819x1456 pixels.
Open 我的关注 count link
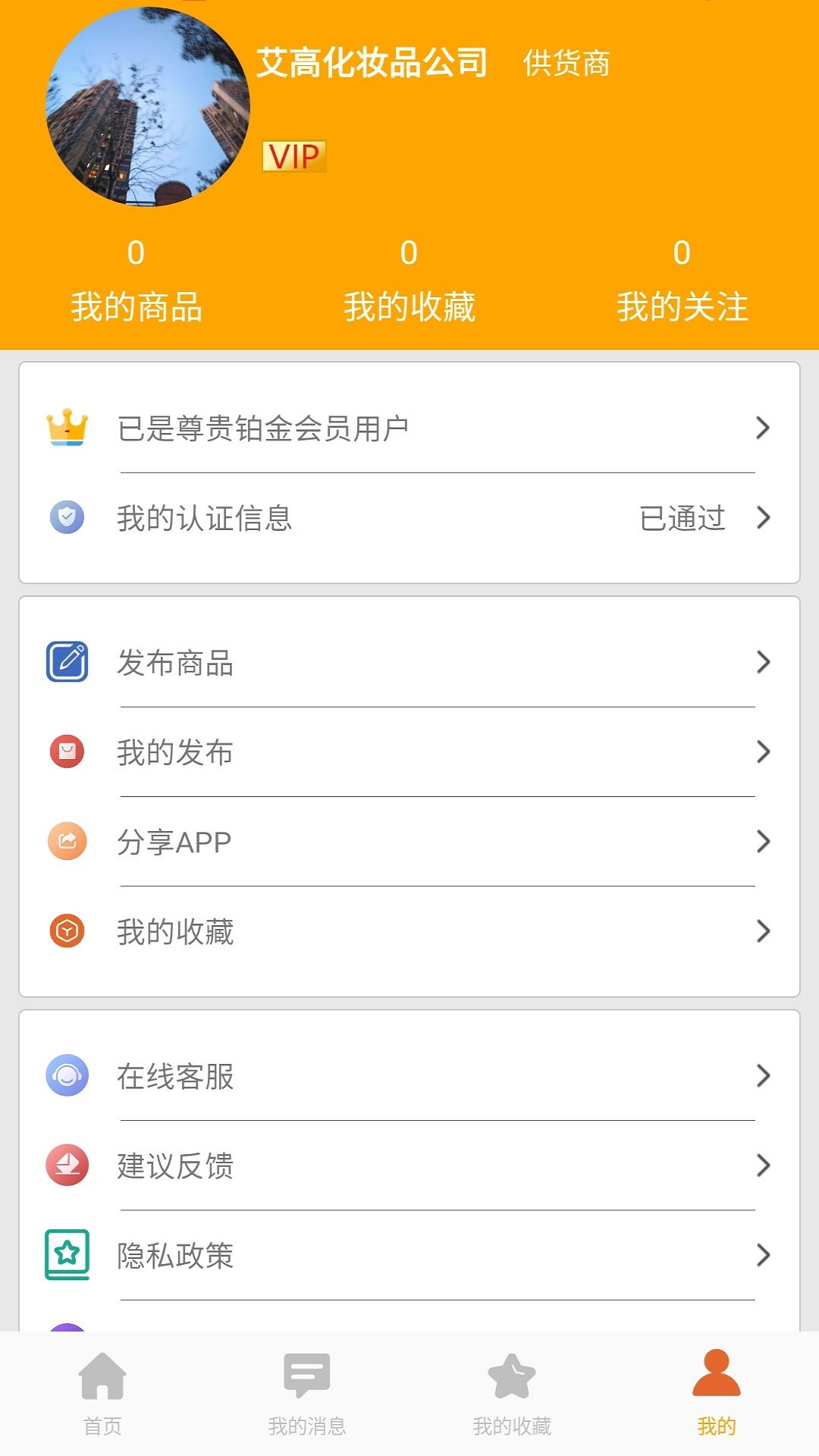[x=681, y=281]
